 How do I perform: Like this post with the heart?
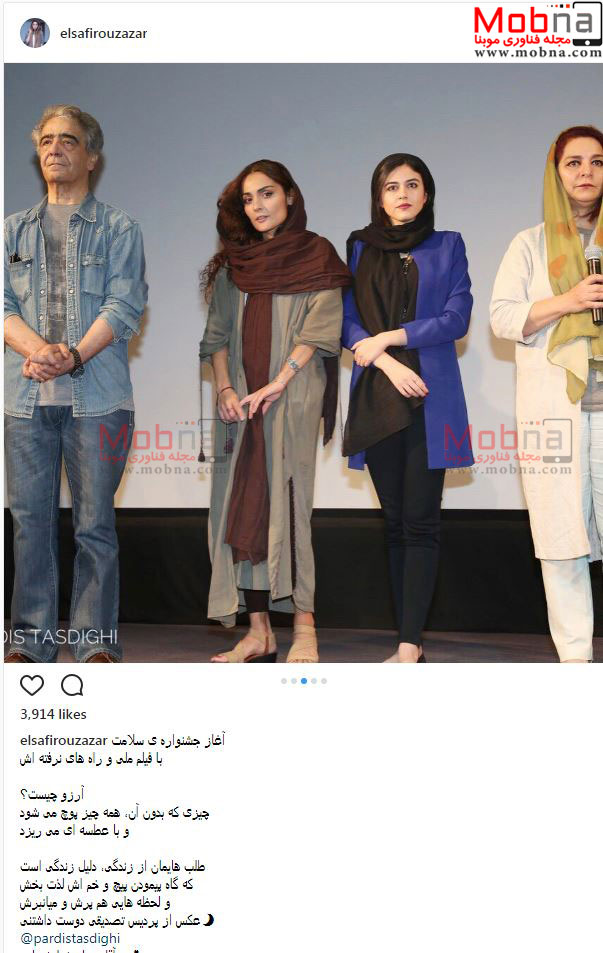[32, 685]
